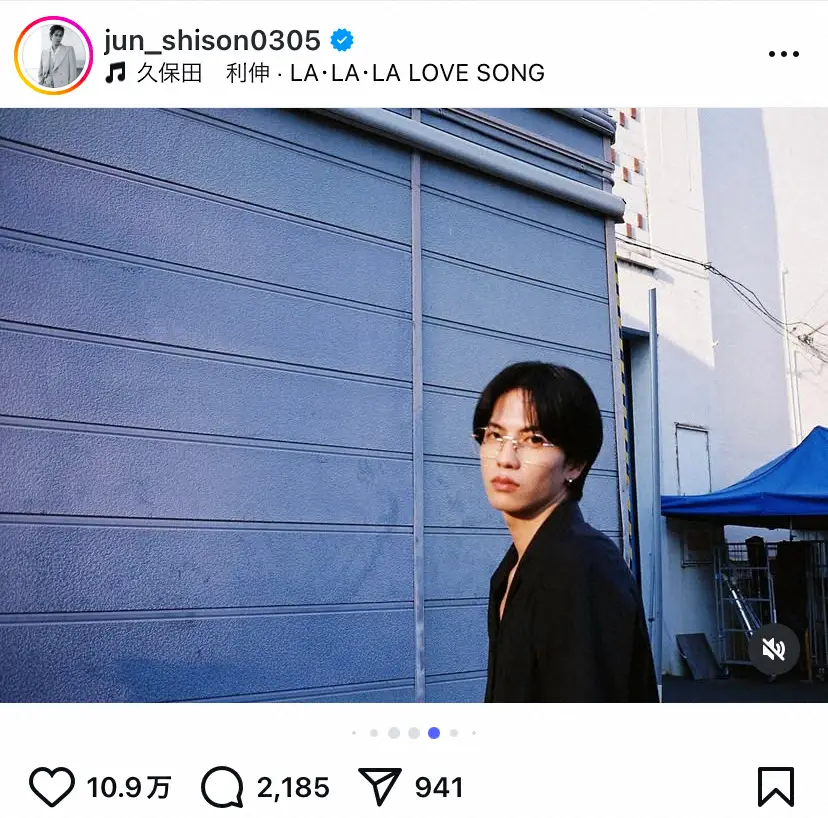Screen dimensions: 828x818
Task: Open the post's three-dot options menu
Action: coord(783,54)
